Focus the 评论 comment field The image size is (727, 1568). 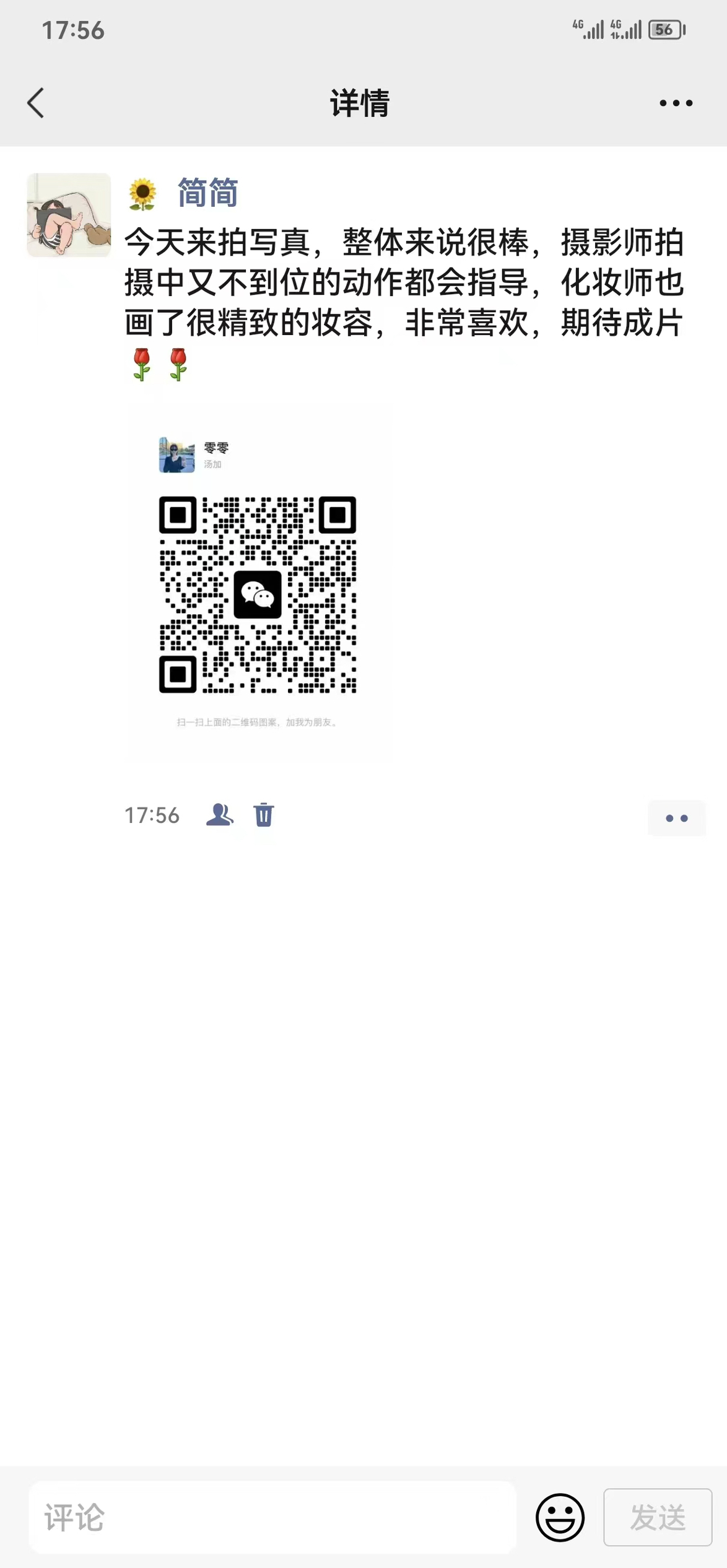272,1517
